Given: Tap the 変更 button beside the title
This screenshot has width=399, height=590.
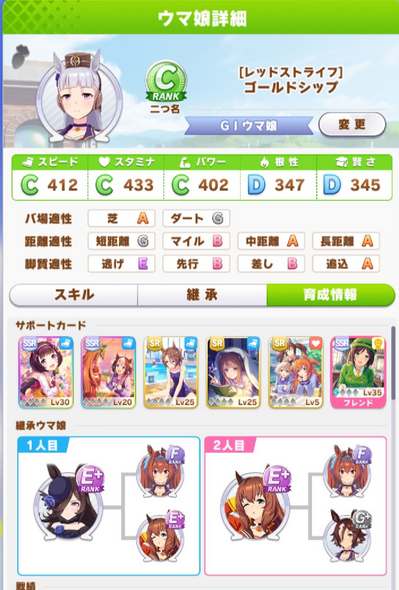Looking at the screenshot, I should (x=352, y=124).
